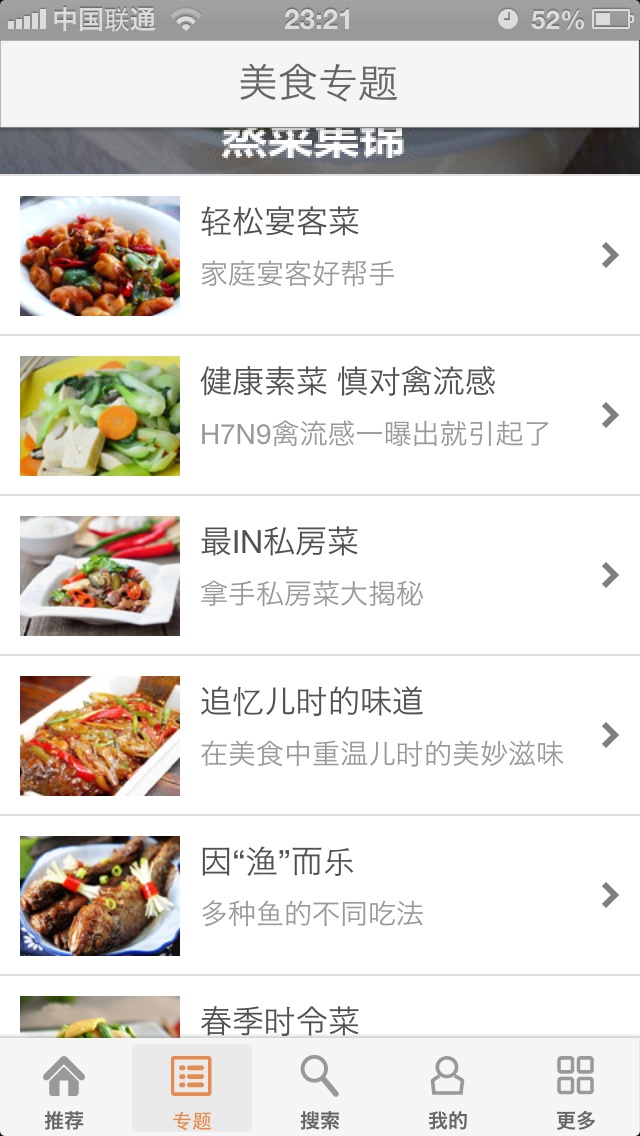
Task: Select the 最IN私房菜 row
Action: click(x=320, y=576)
